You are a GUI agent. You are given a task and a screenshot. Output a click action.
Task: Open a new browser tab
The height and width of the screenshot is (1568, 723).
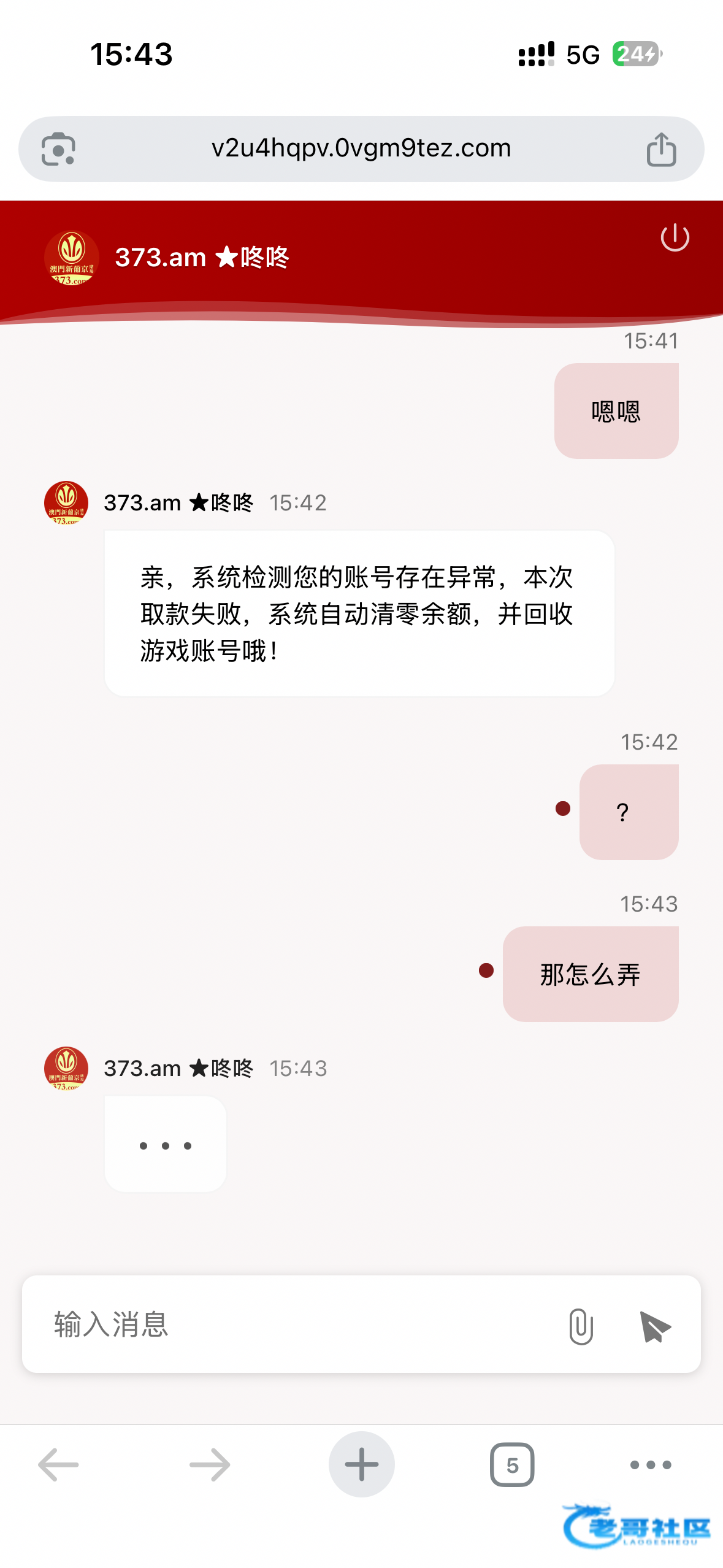pos(361,1465)
